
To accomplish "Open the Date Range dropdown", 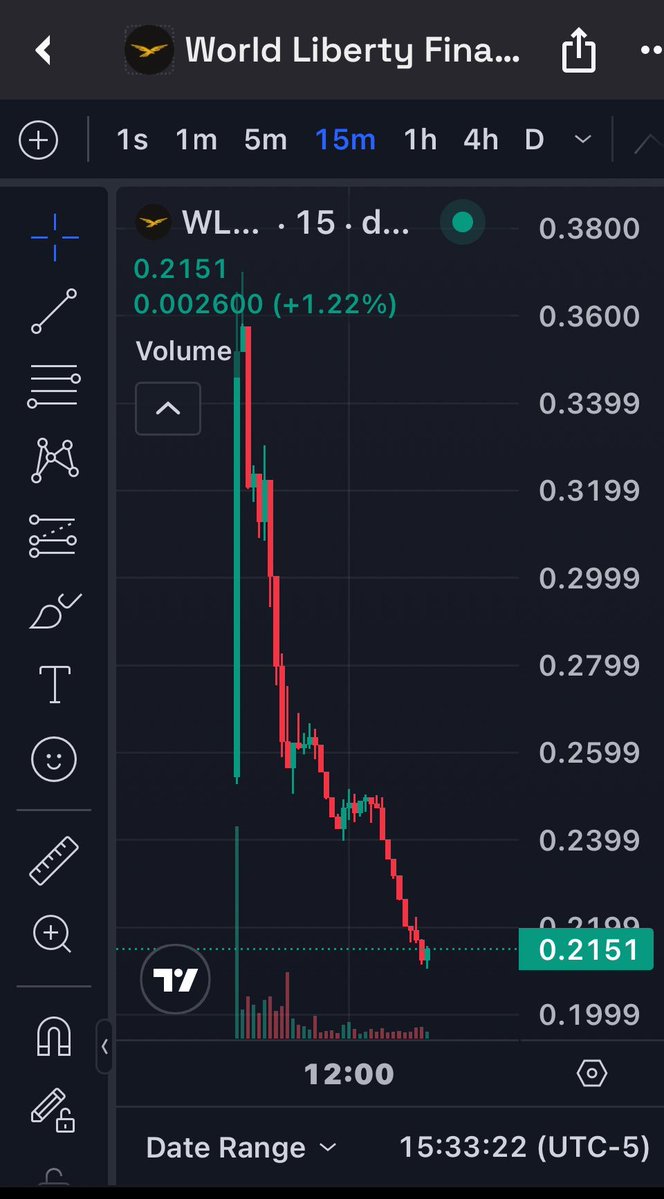I will (x=241, y=1147).
